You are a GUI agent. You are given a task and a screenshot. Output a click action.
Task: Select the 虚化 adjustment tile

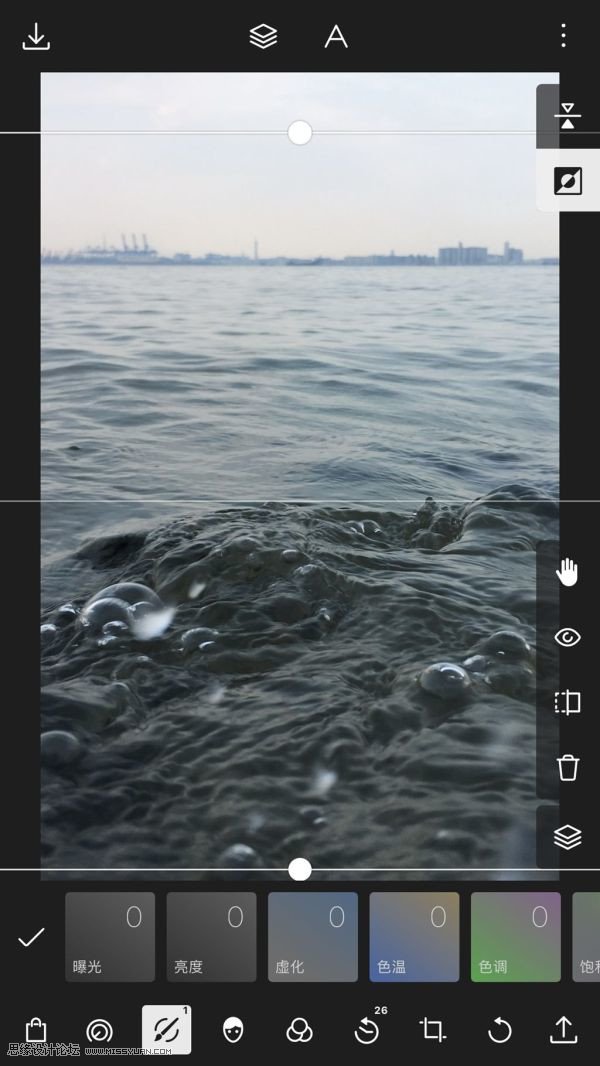312,937
